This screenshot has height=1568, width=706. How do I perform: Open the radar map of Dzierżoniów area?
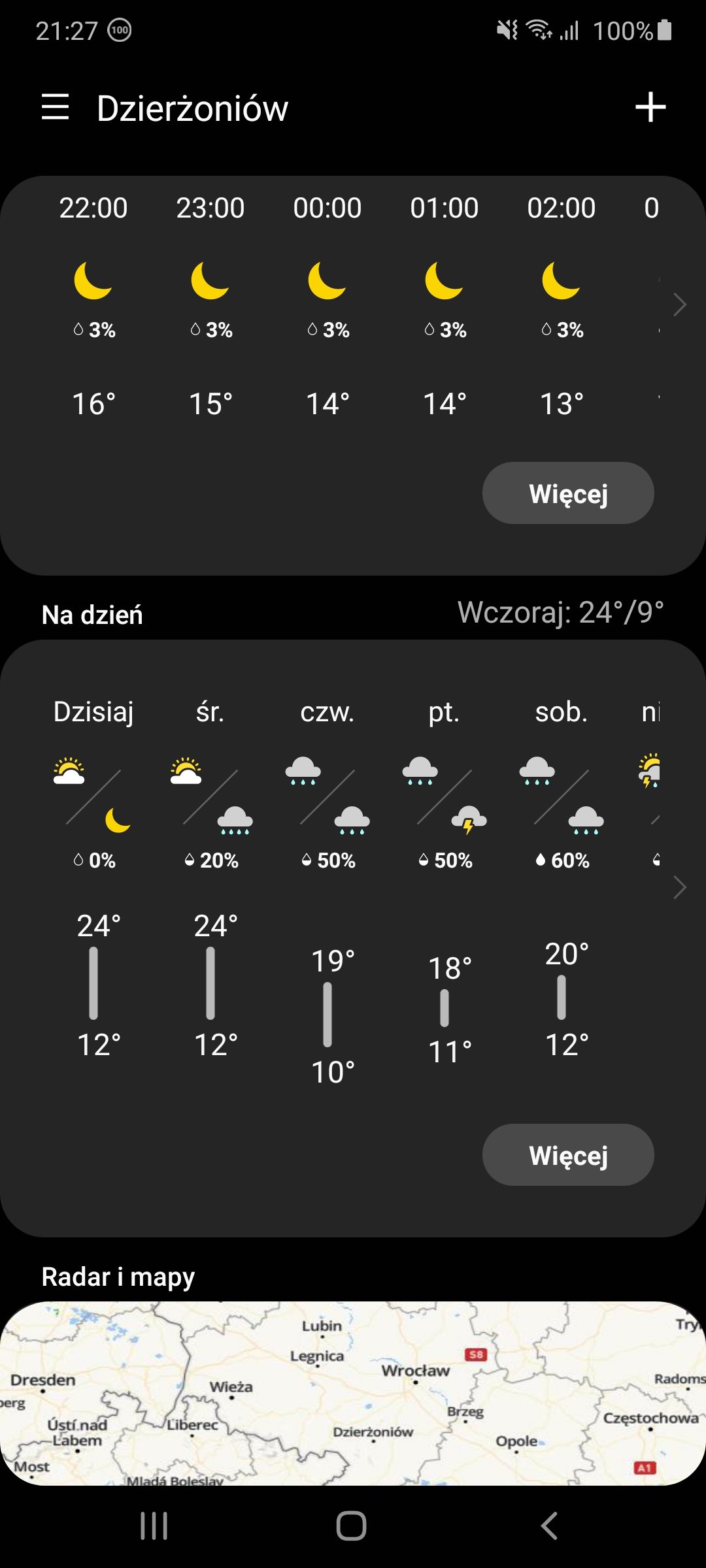[353, 1394]
